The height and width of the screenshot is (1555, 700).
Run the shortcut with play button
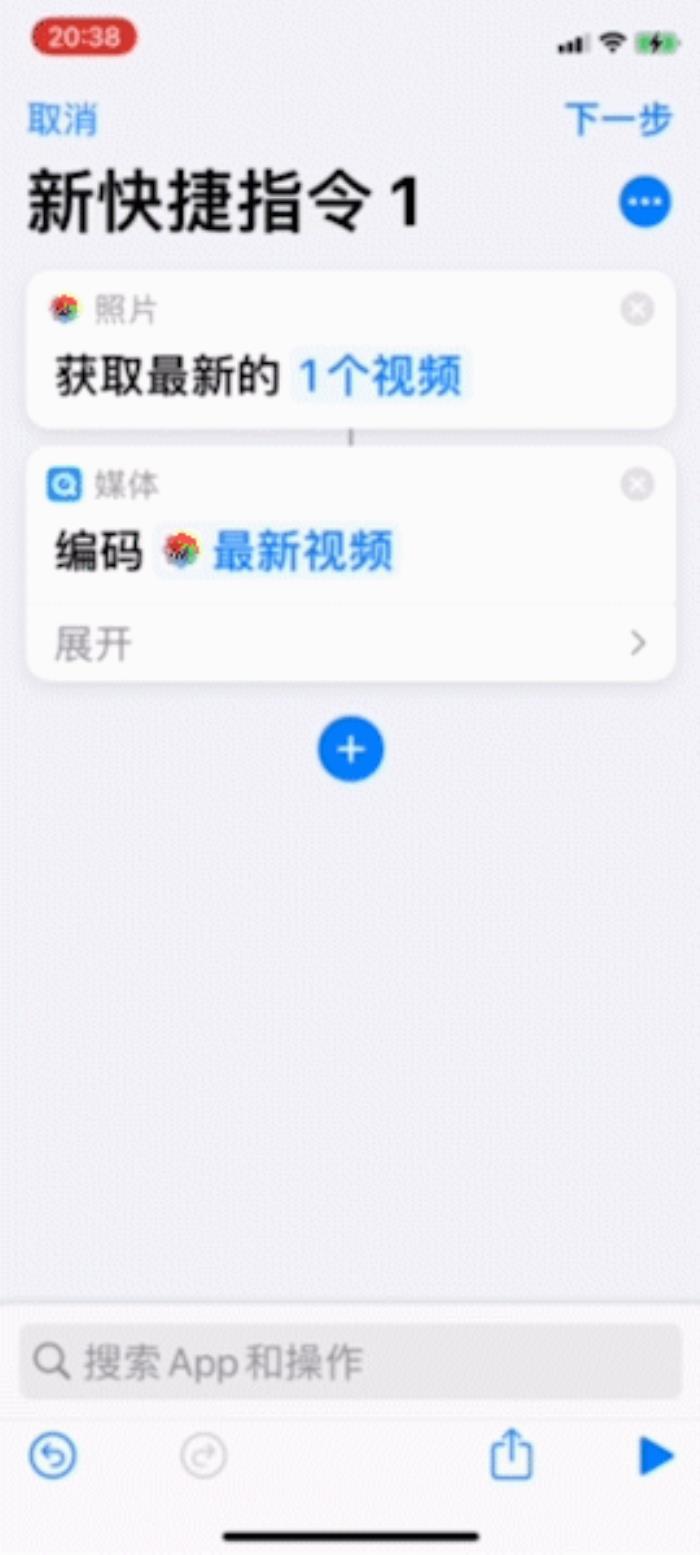click(x=655, y=1456)
